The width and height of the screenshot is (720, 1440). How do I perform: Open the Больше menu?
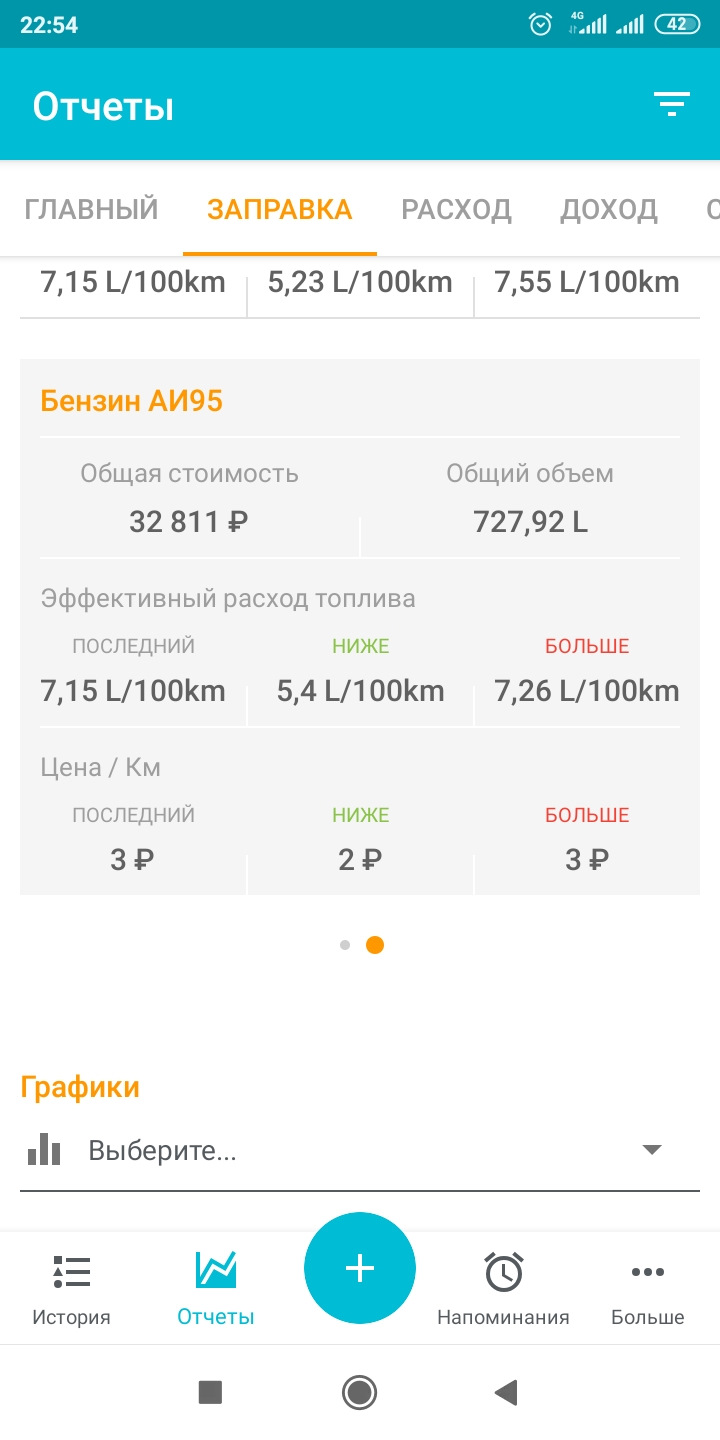click(x=647, y=1288)
